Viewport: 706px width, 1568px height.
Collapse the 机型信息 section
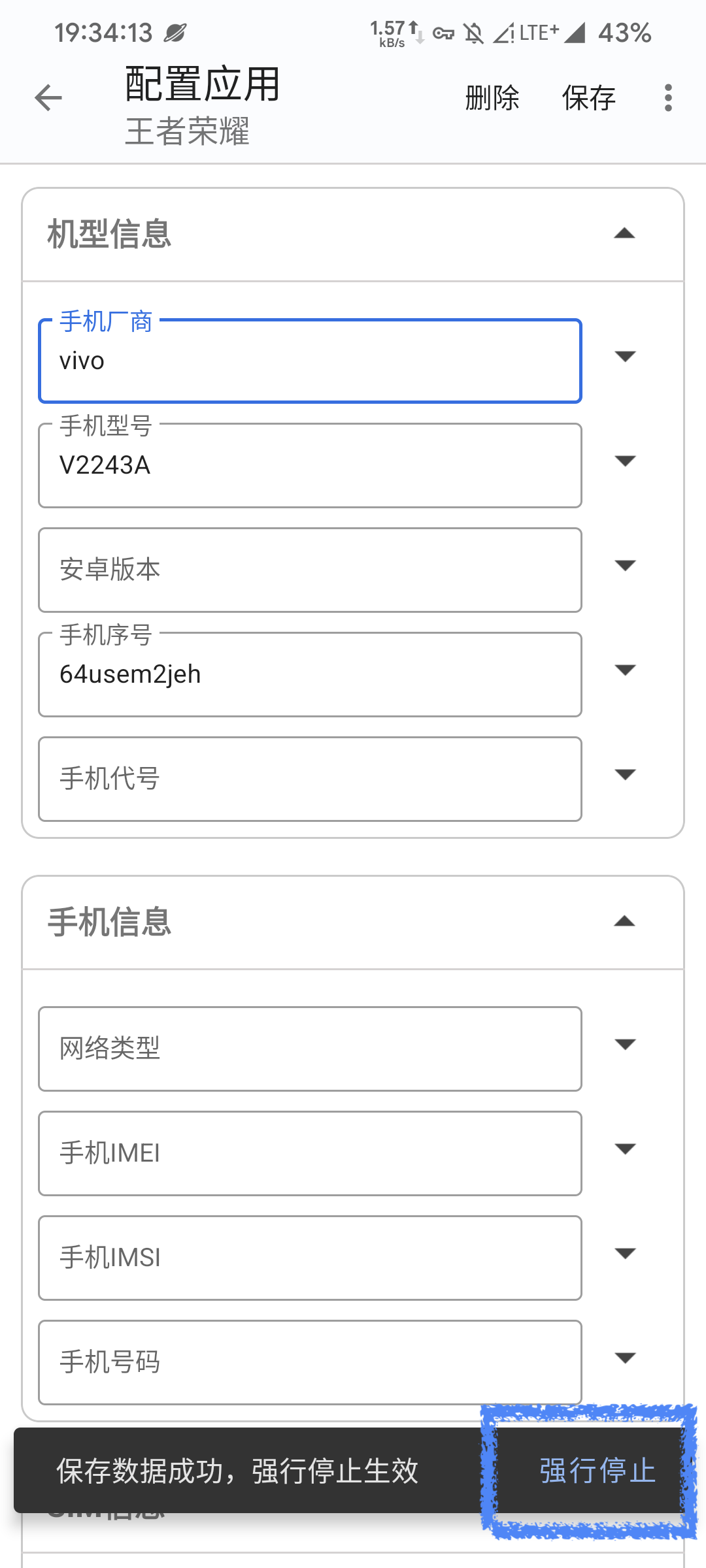coord(624,234)
